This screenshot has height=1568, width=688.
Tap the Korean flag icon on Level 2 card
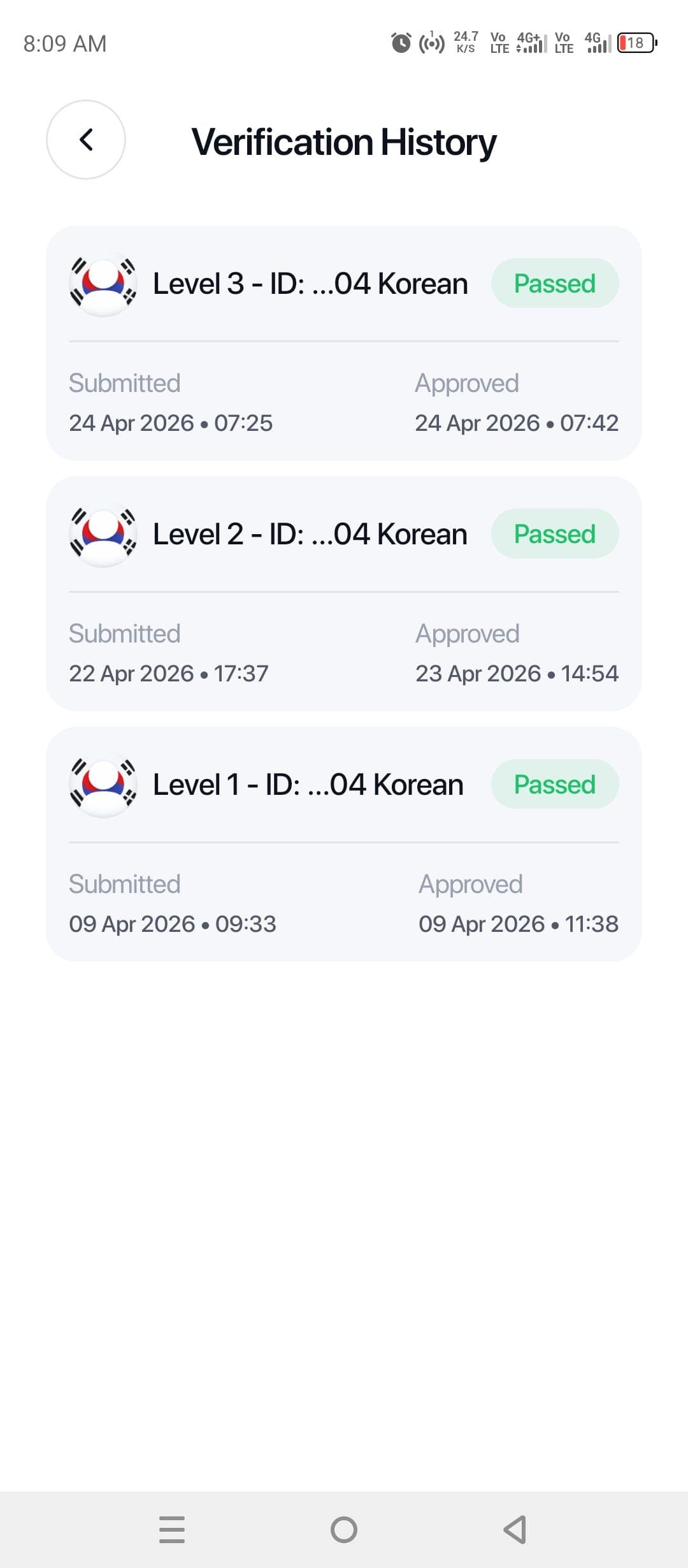click(x=102, y=533)
